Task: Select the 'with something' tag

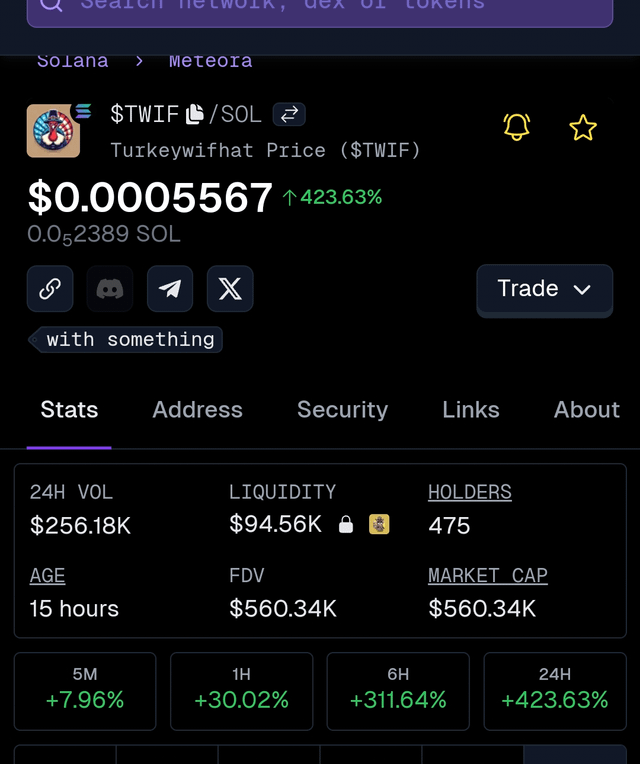Action: (128, 340)
